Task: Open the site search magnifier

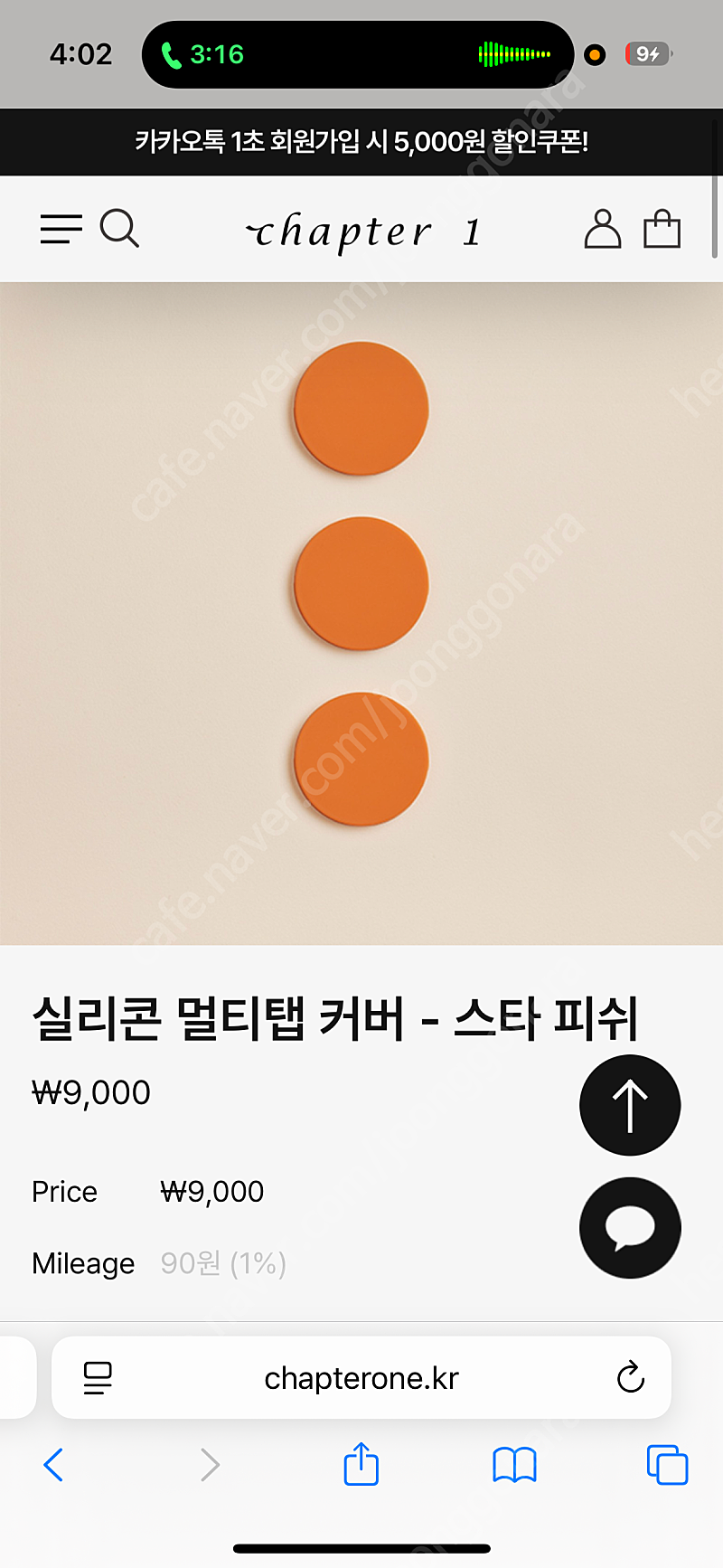Action: coord(119,229)
